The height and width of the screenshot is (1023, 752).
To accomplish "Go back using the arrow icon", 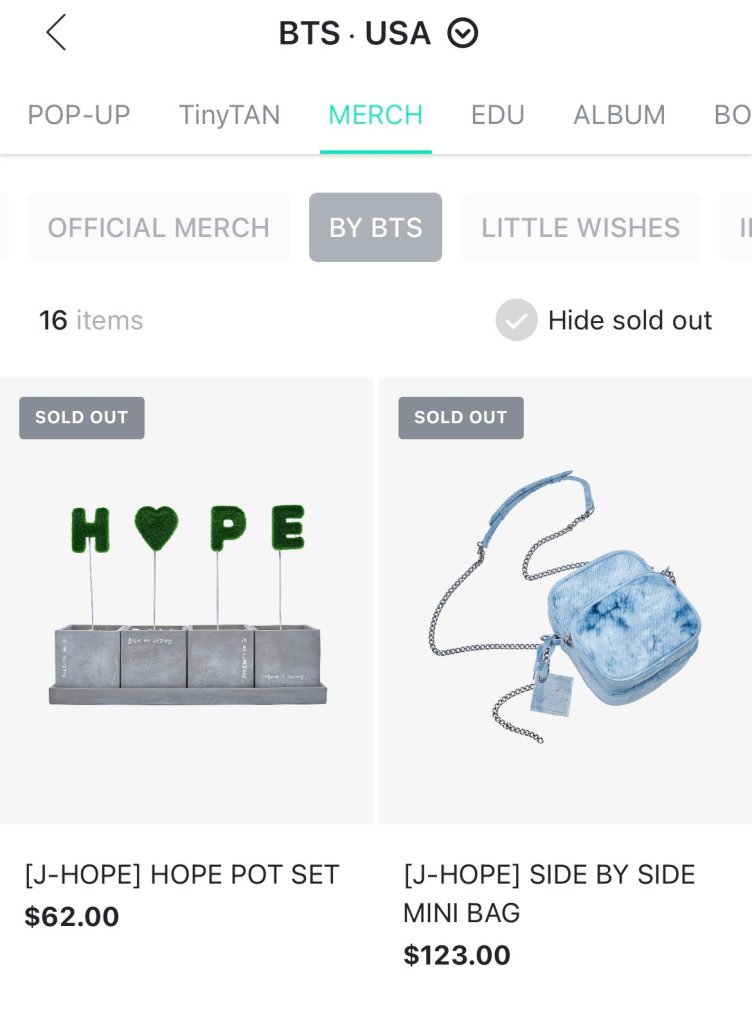I will click(56, 33).
